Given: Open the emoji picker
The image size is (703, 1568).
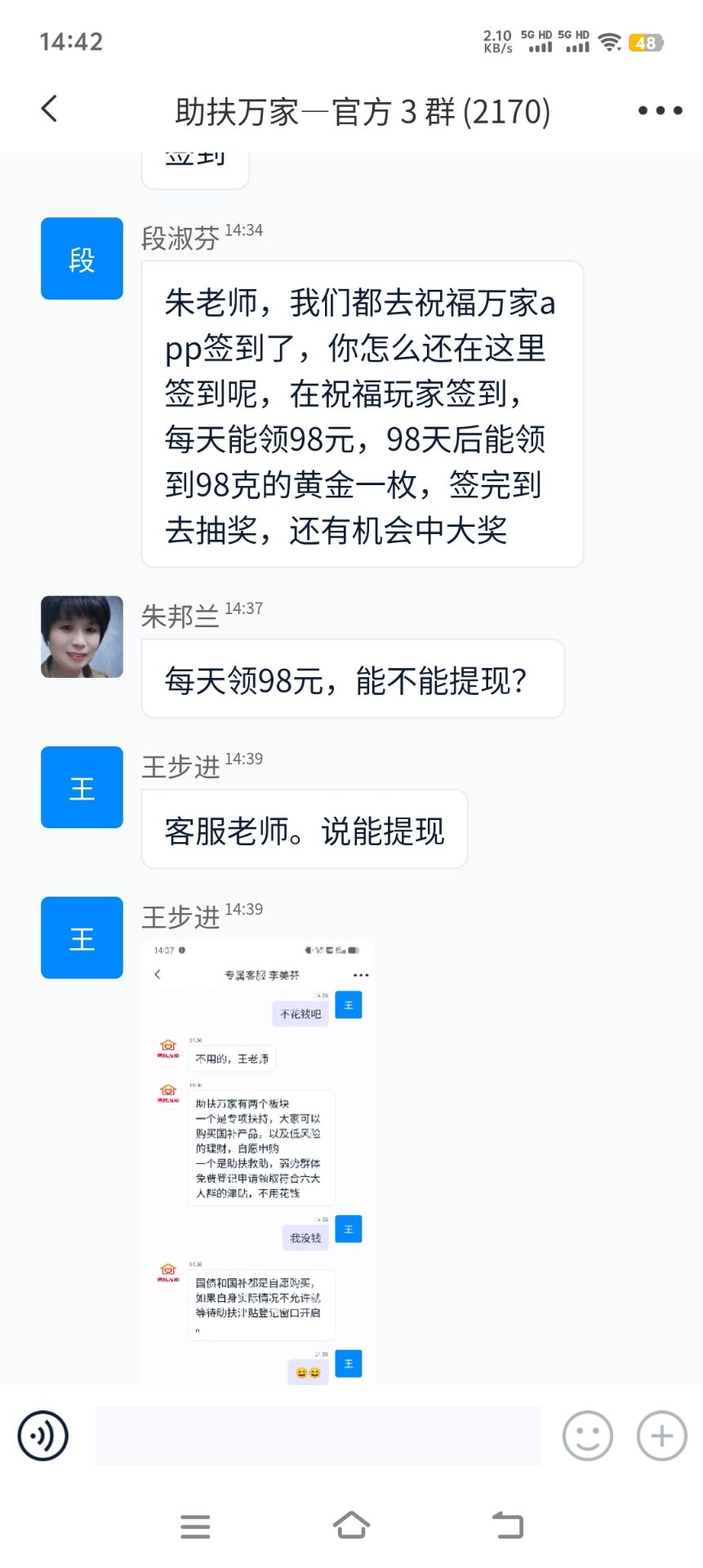Looking at the screenshot, I should tap(587, 1436).
